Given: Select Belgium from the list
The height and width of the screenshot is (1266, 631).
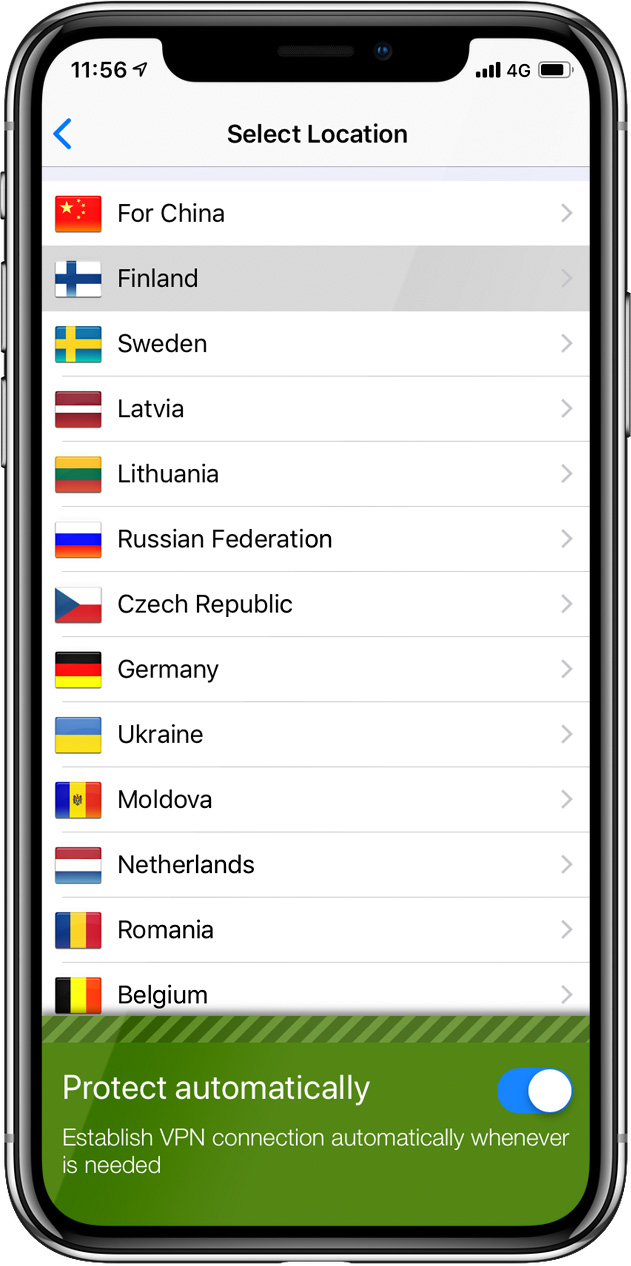Looking at the screenshot, I should (315, 993).
